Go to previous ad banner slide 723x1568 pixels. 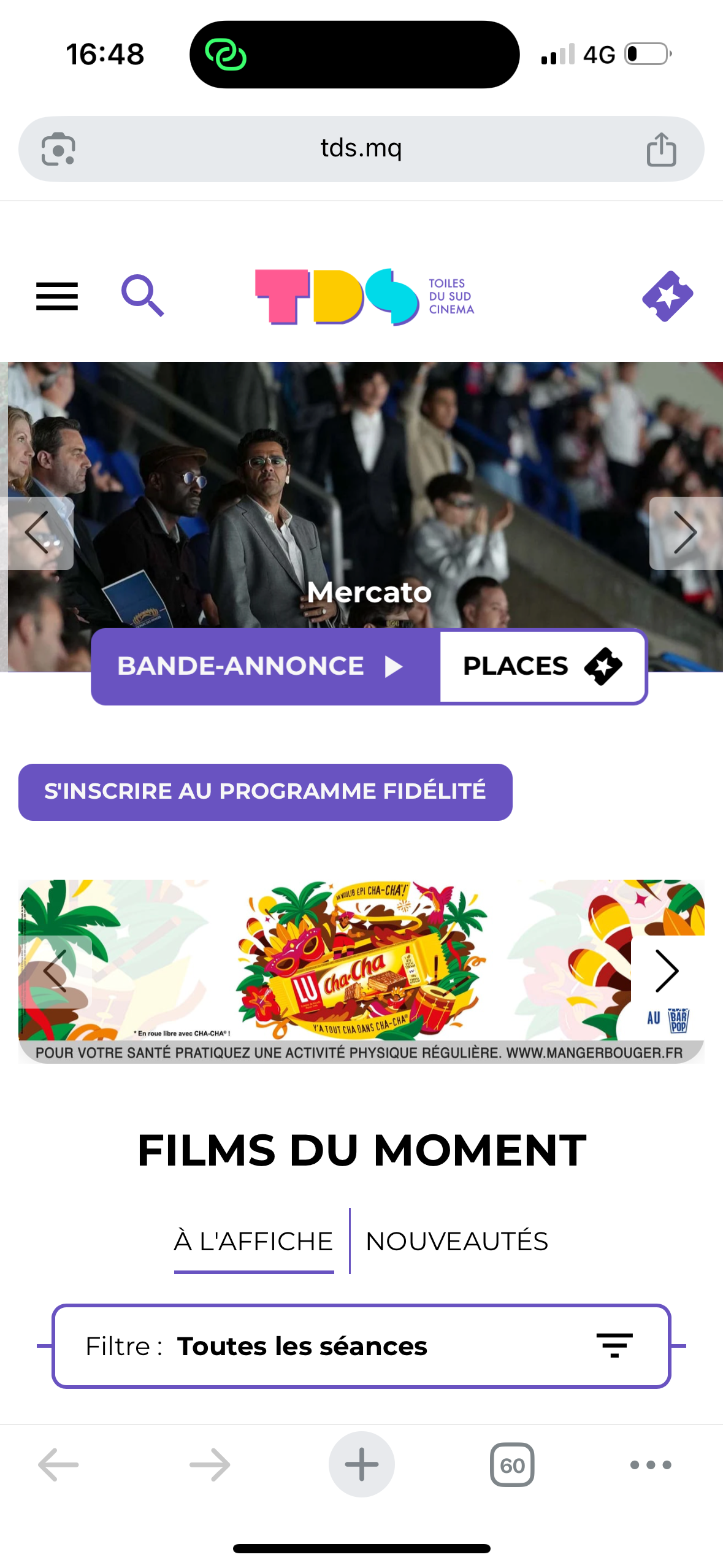(x=55, y=971)
